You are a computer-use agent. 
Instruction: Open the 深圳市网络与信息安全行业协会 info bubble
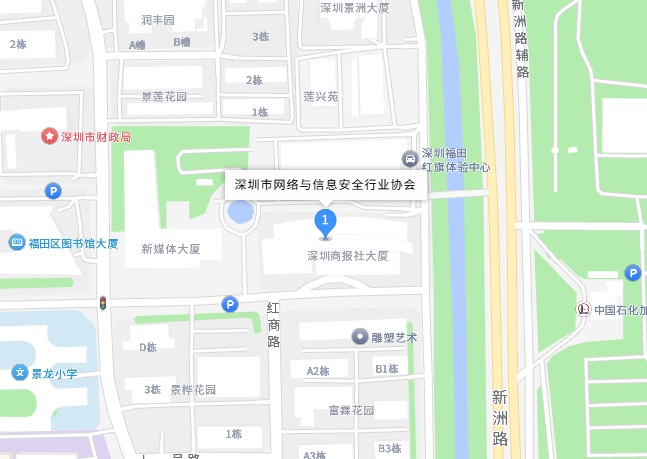[x=326, y=185]
